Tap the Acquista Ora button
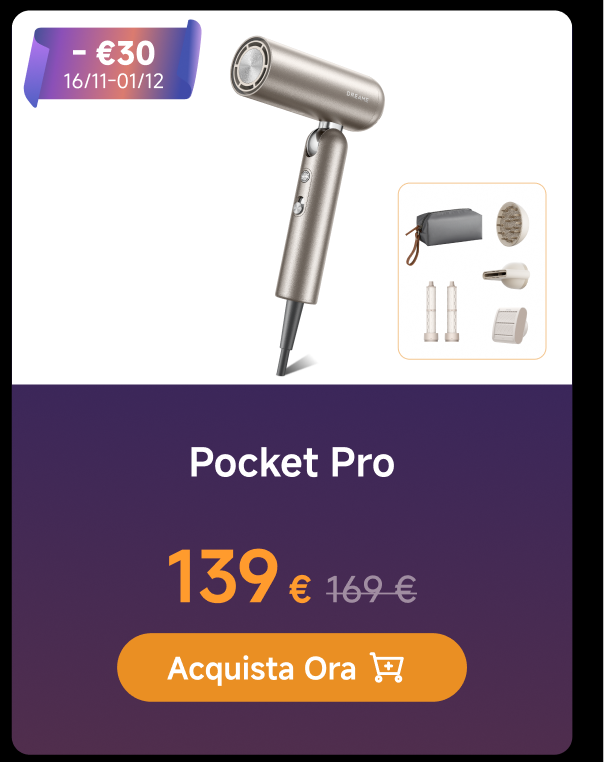 click(291, 667)
